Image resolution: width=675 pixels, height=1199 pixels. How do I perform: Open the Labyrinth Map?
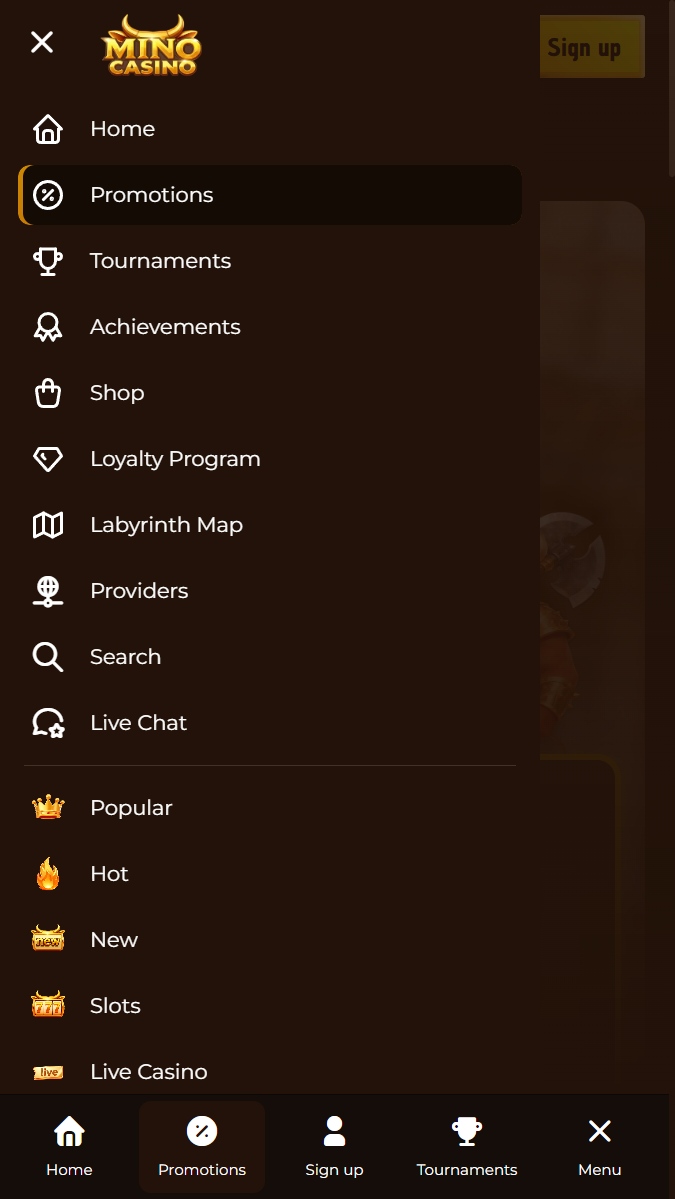(166, 525)
